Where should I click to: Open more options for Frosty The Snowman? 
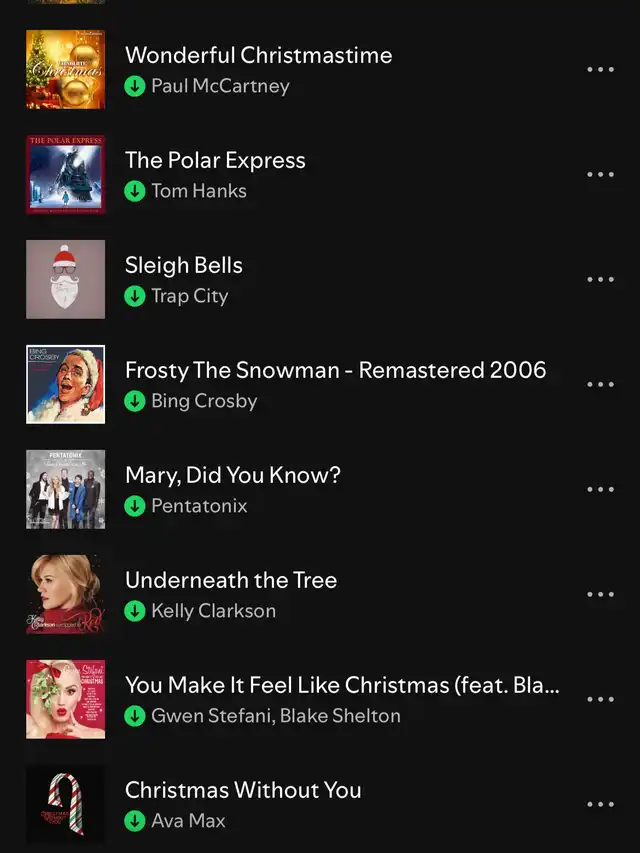[x=600, y=385]
